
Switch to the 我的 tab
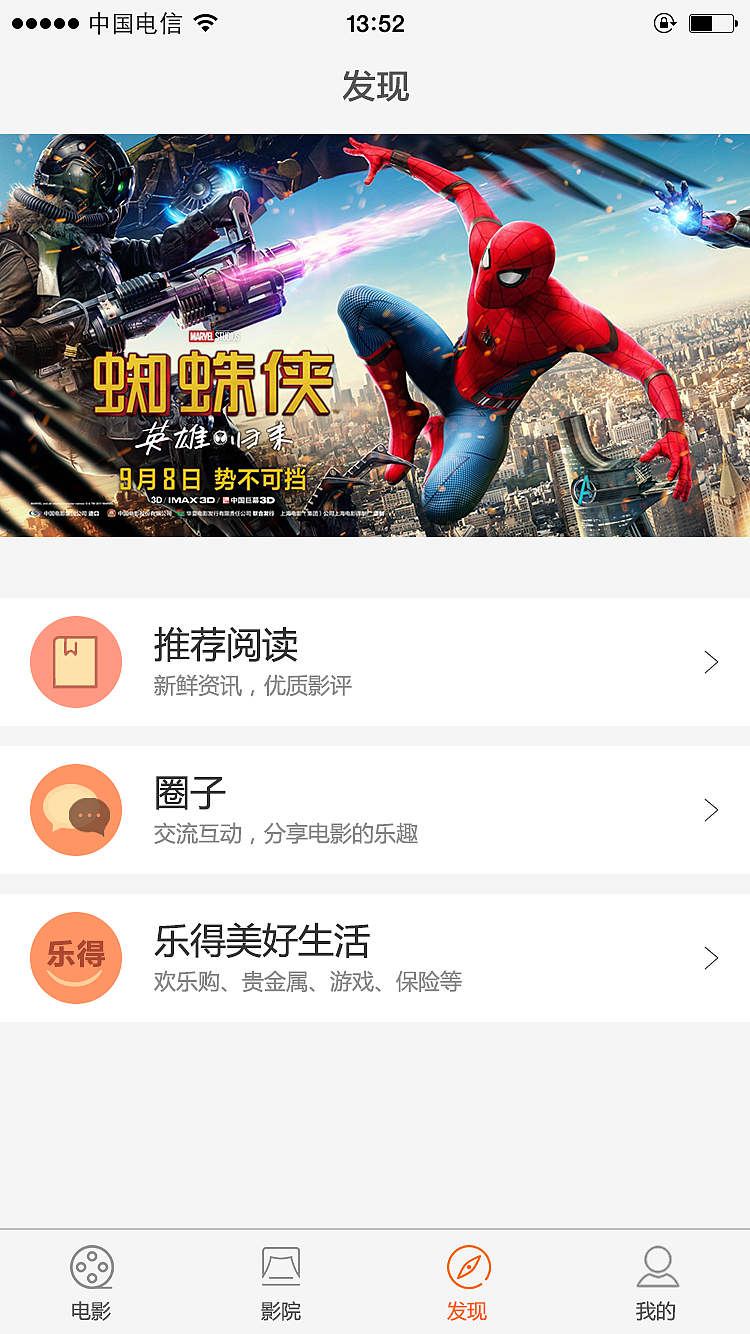coord(657,1283)
